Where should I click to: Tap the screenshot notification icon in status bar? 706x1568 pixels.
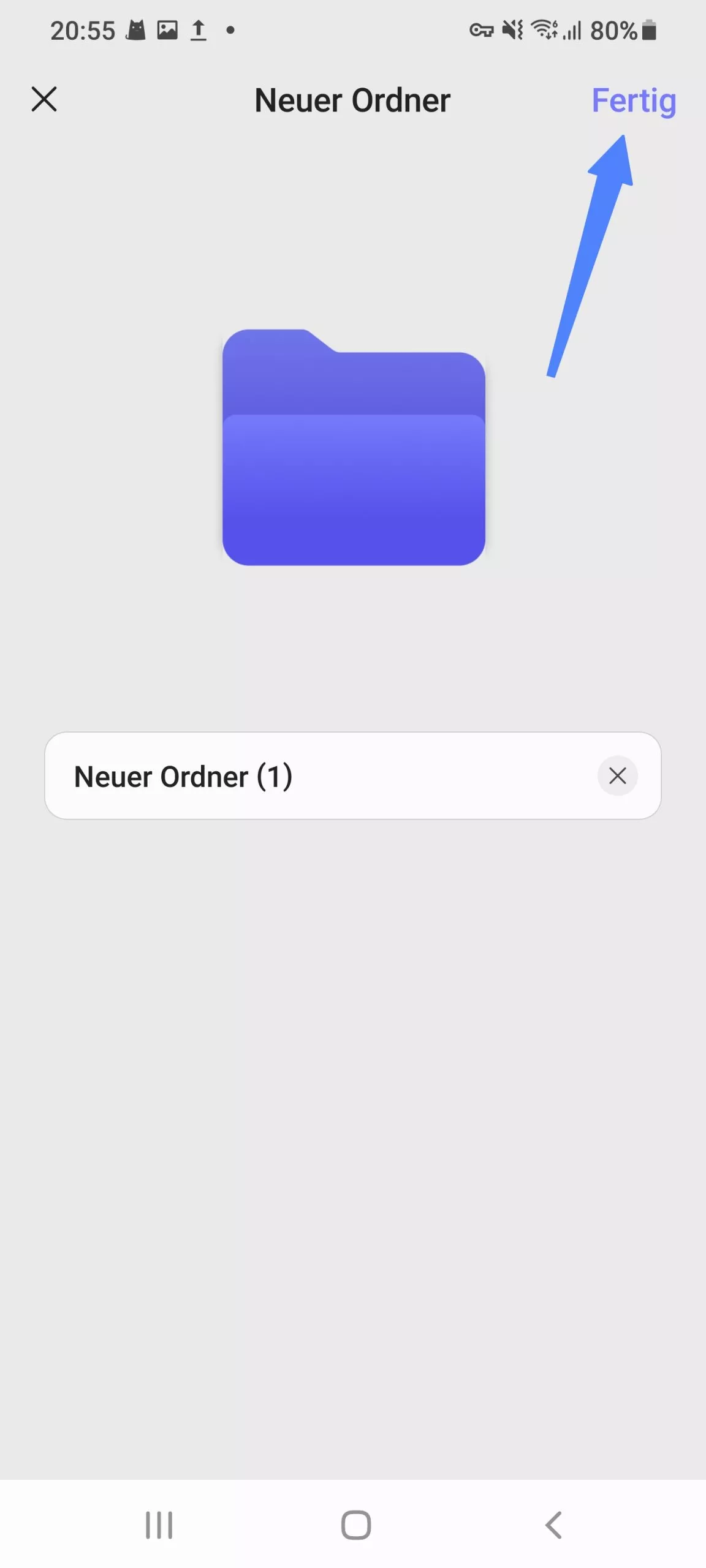pyautogui.click(x=169, y=29)
